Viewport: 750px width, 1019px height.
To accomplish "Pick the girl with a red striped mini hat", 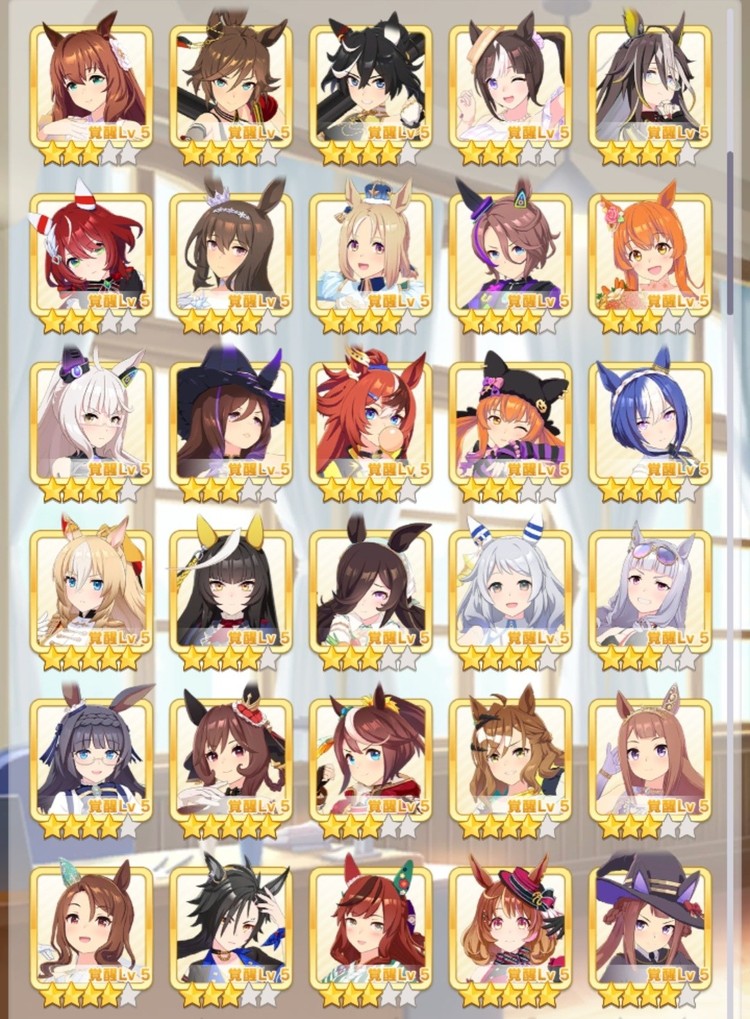I will pyautogui.click(x=510, y=918).
